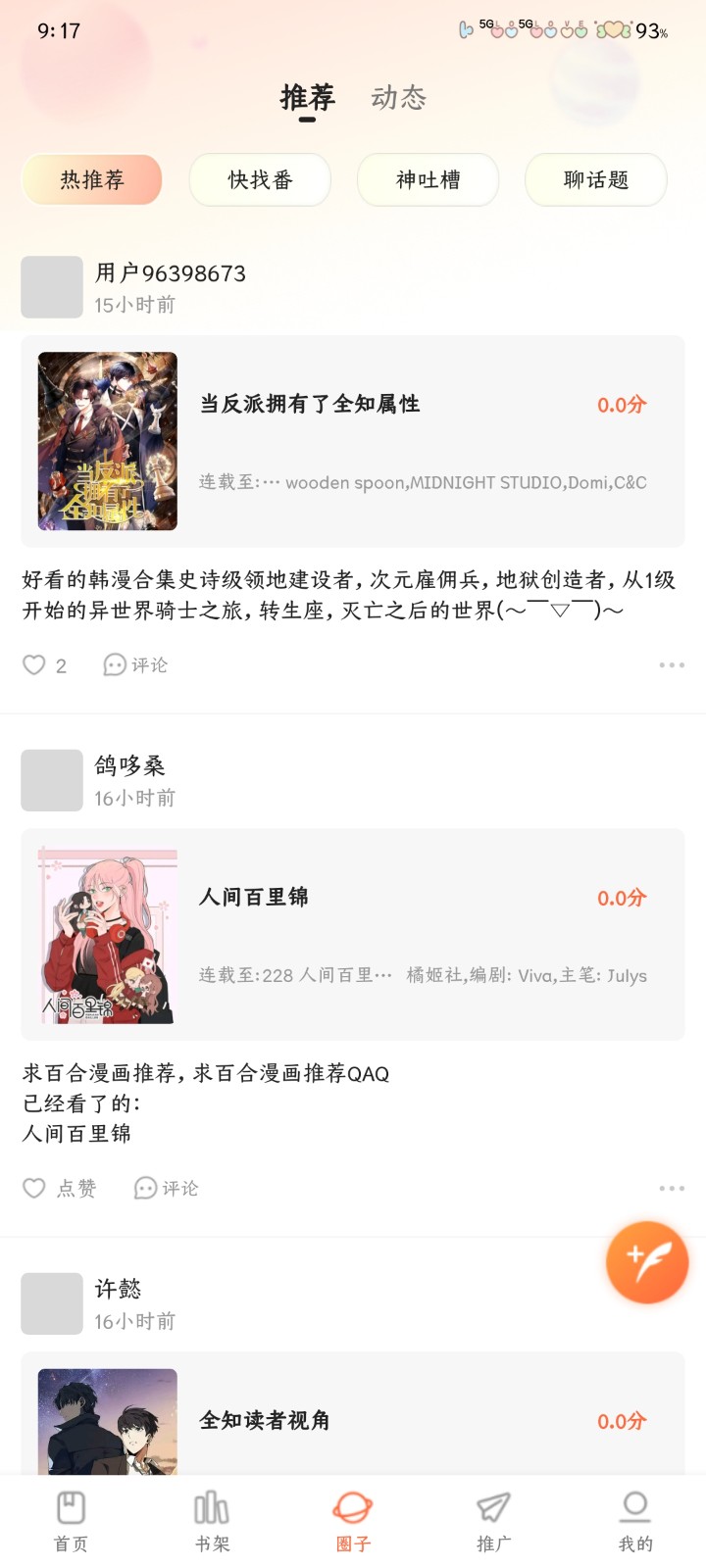
Task: Check the 93% battery indicator
Action: [x=645, y=32]
